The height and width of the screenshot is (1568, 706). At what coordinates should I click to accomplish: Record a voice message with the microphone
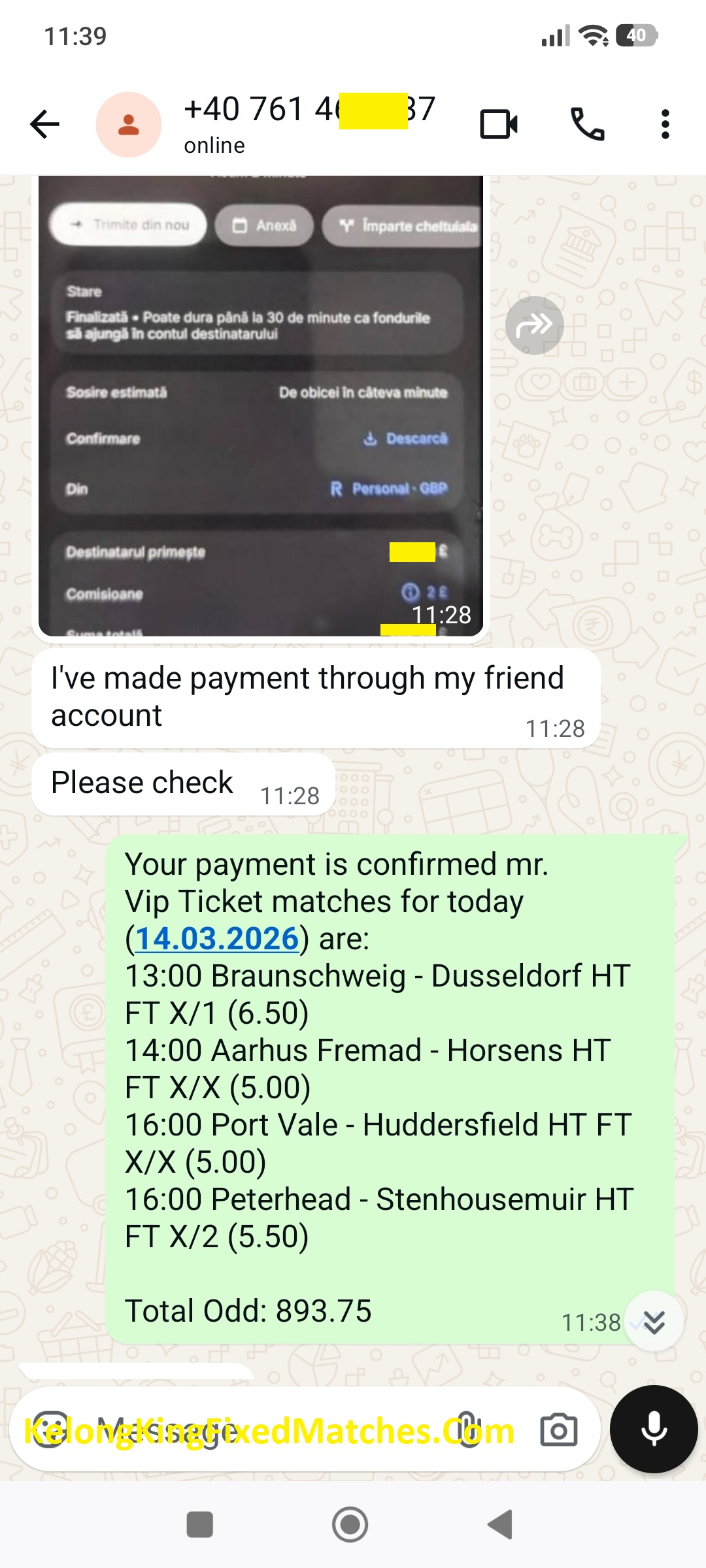pos(654,1429)
